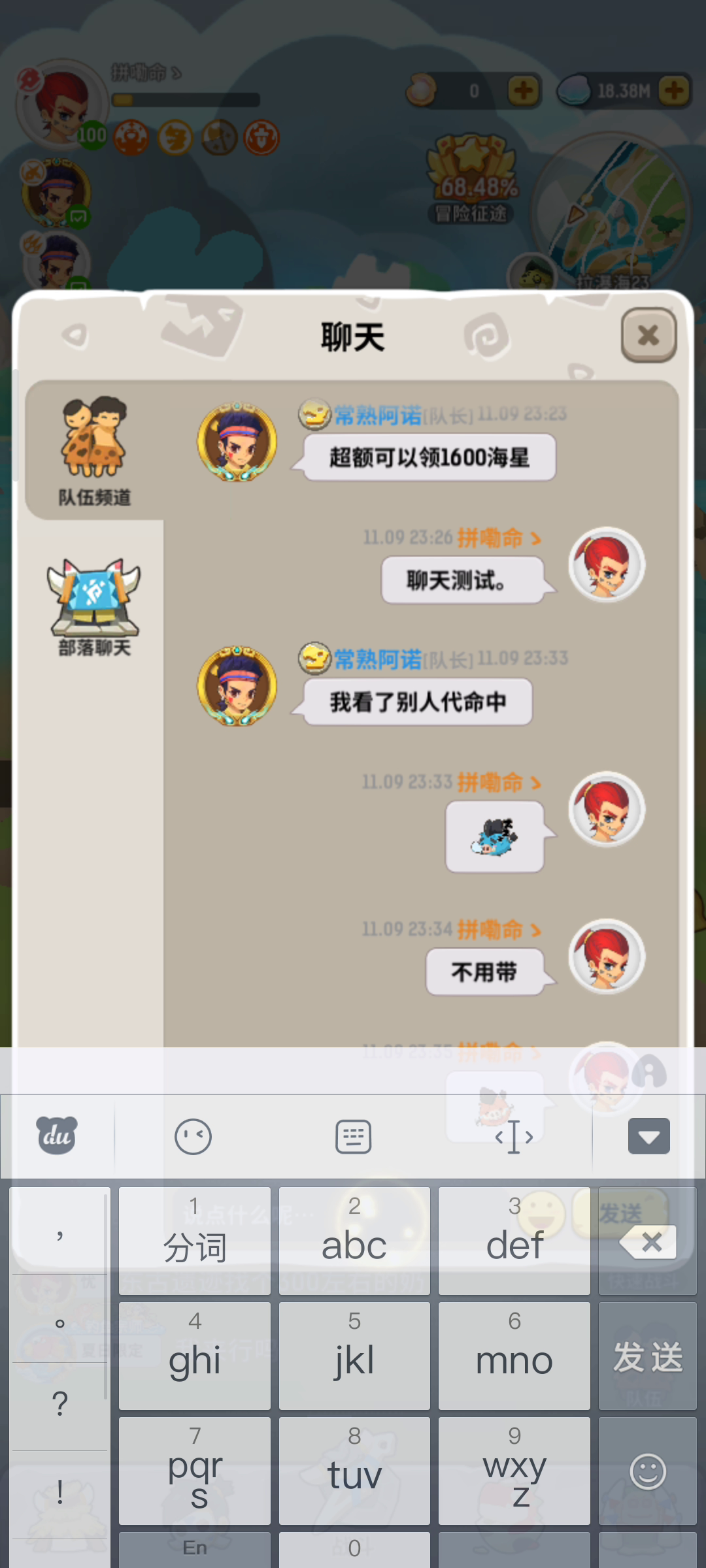Close the 聊天 chat window
The width and height of the screenshot is (706, 1568).
coord(648,335)
